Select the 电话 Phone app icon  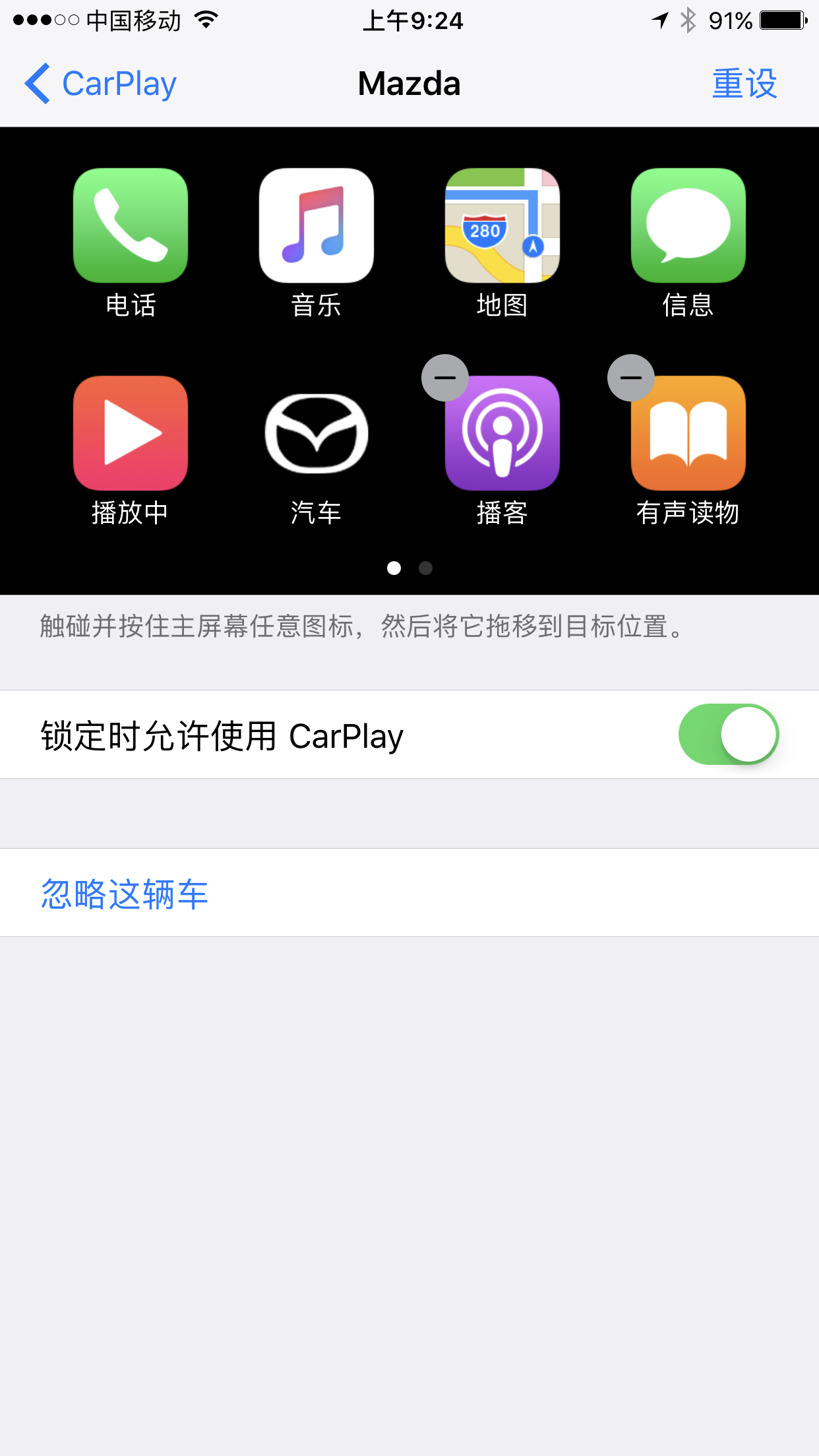tap(131, 226)
